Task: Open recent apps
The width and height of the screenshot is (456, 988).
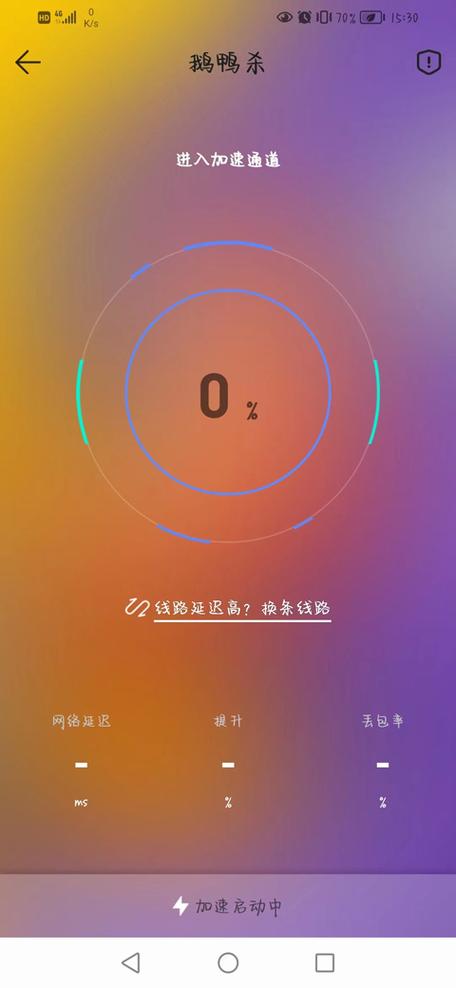Action: coord(324,962)
